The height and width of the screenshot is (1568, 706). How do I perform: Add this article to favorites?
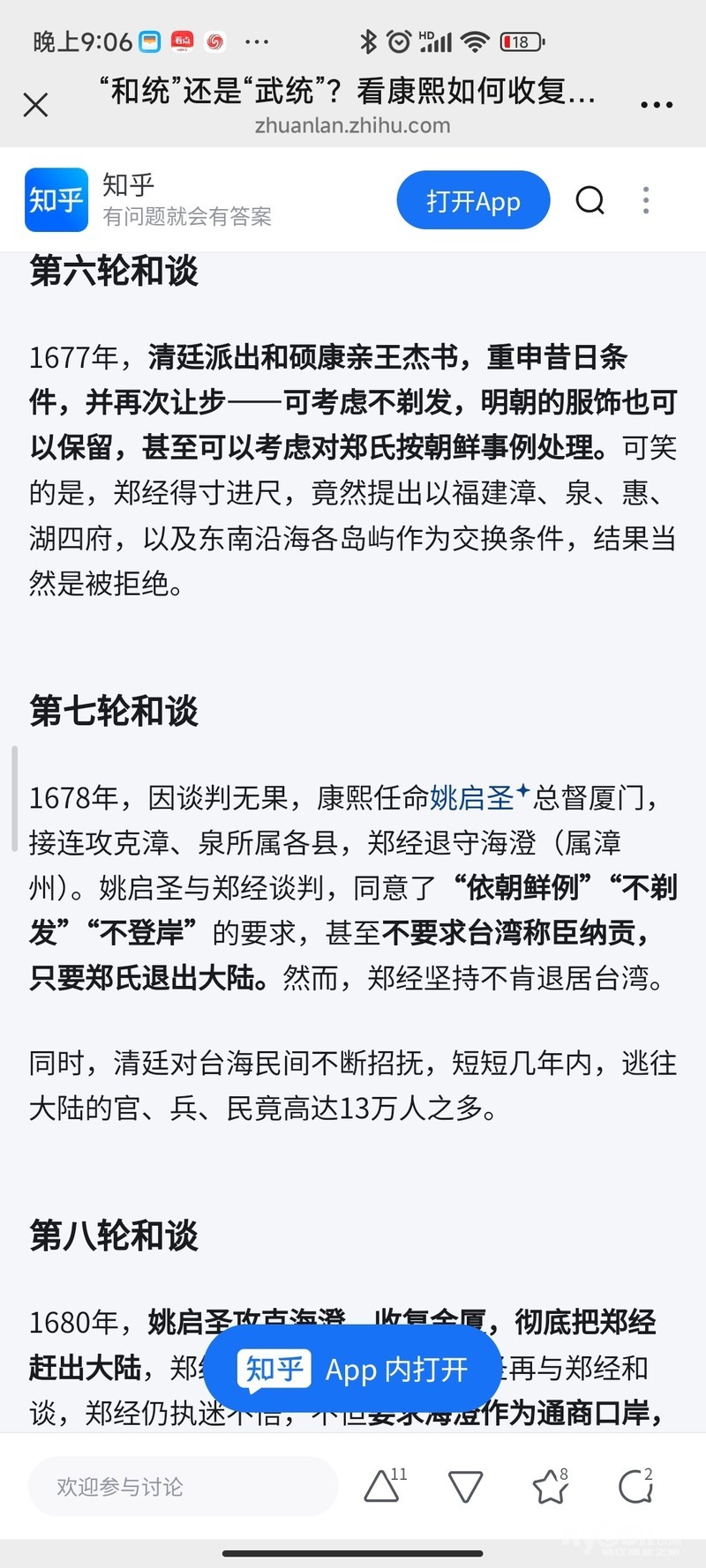(x=550, y=1487)
